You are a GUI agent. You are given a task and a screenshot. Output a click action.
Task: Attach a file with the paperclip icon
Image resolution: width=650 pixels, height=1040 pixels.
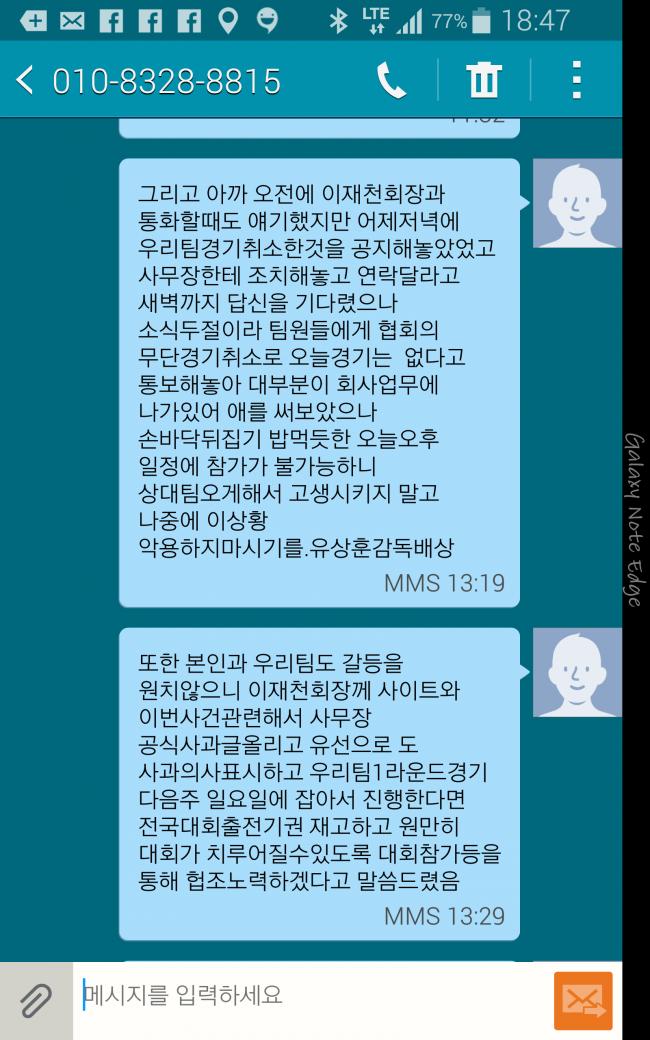click(x=36, y=1000)
